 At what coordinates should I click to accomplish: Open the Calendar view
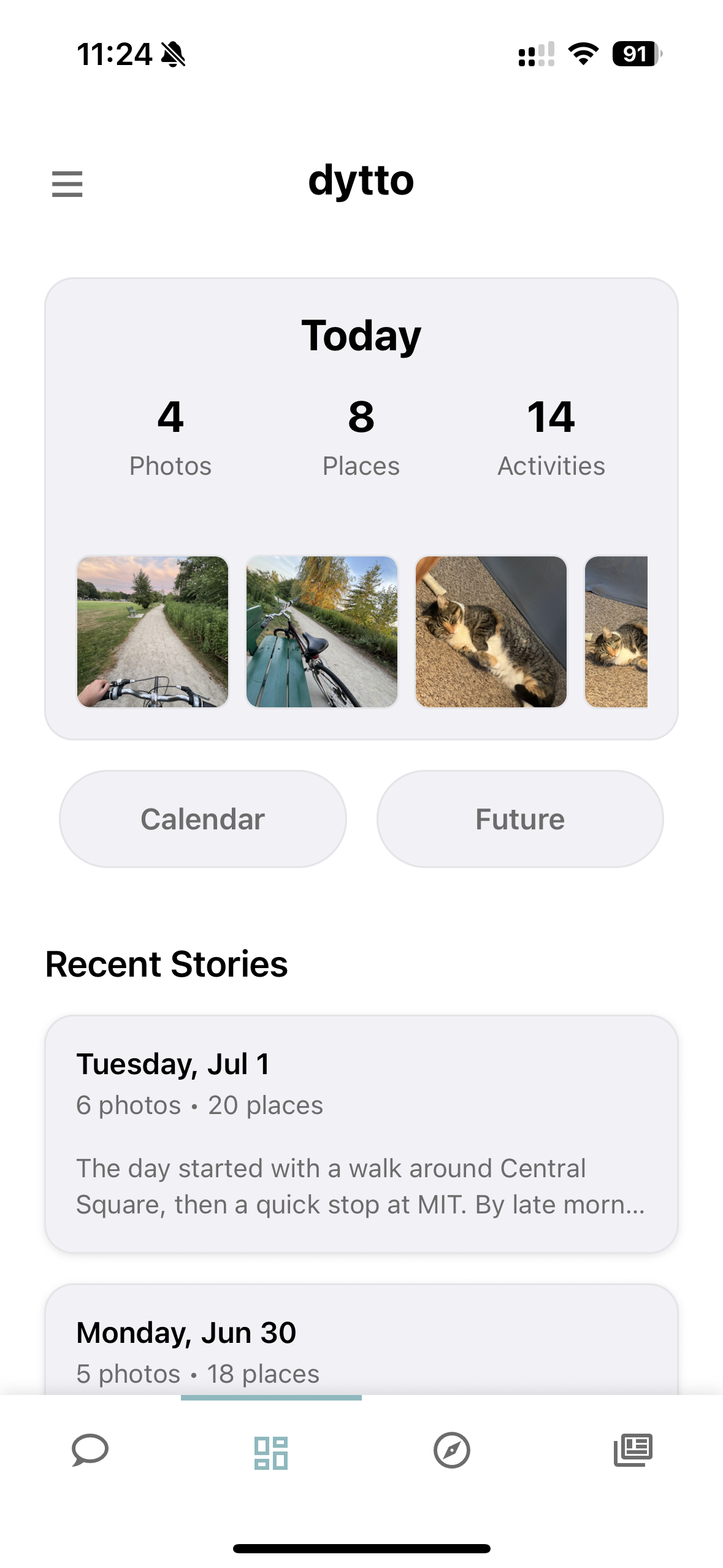(203, 819)
